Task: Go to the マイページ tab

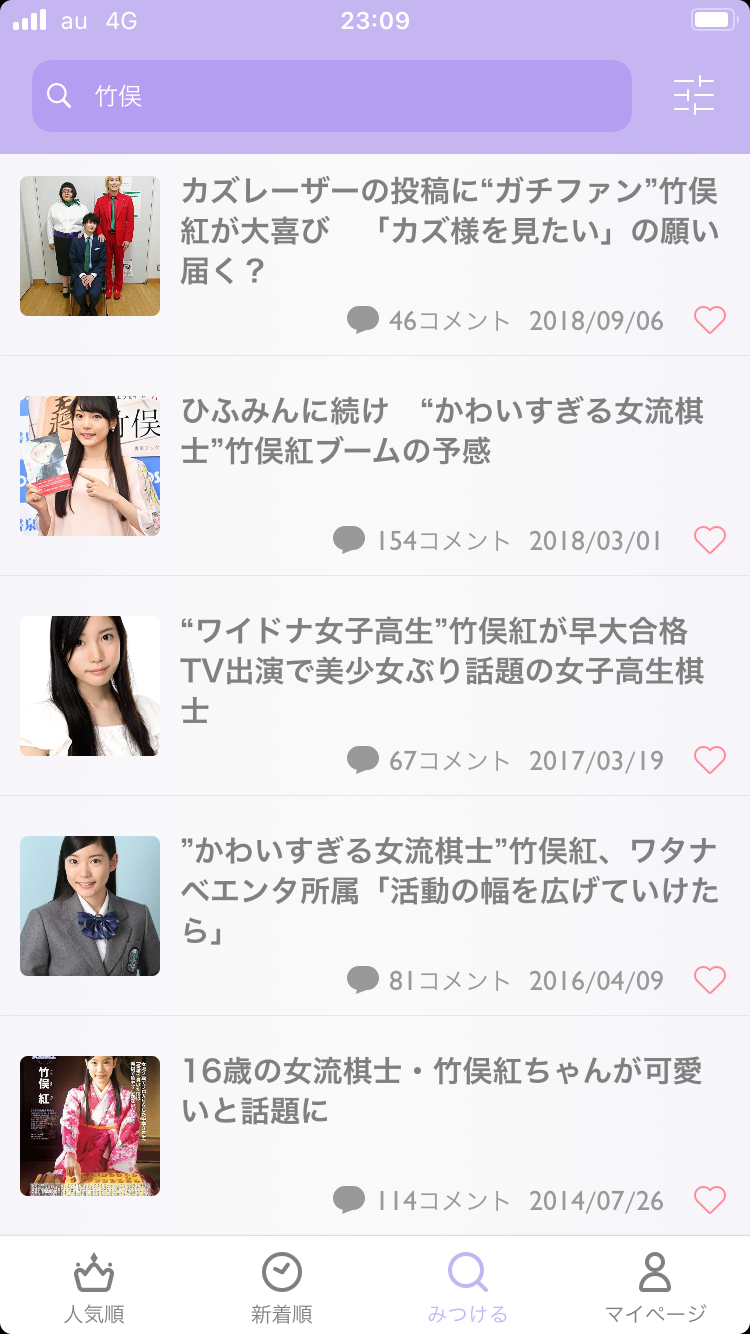Action: tap(655, 1288)
